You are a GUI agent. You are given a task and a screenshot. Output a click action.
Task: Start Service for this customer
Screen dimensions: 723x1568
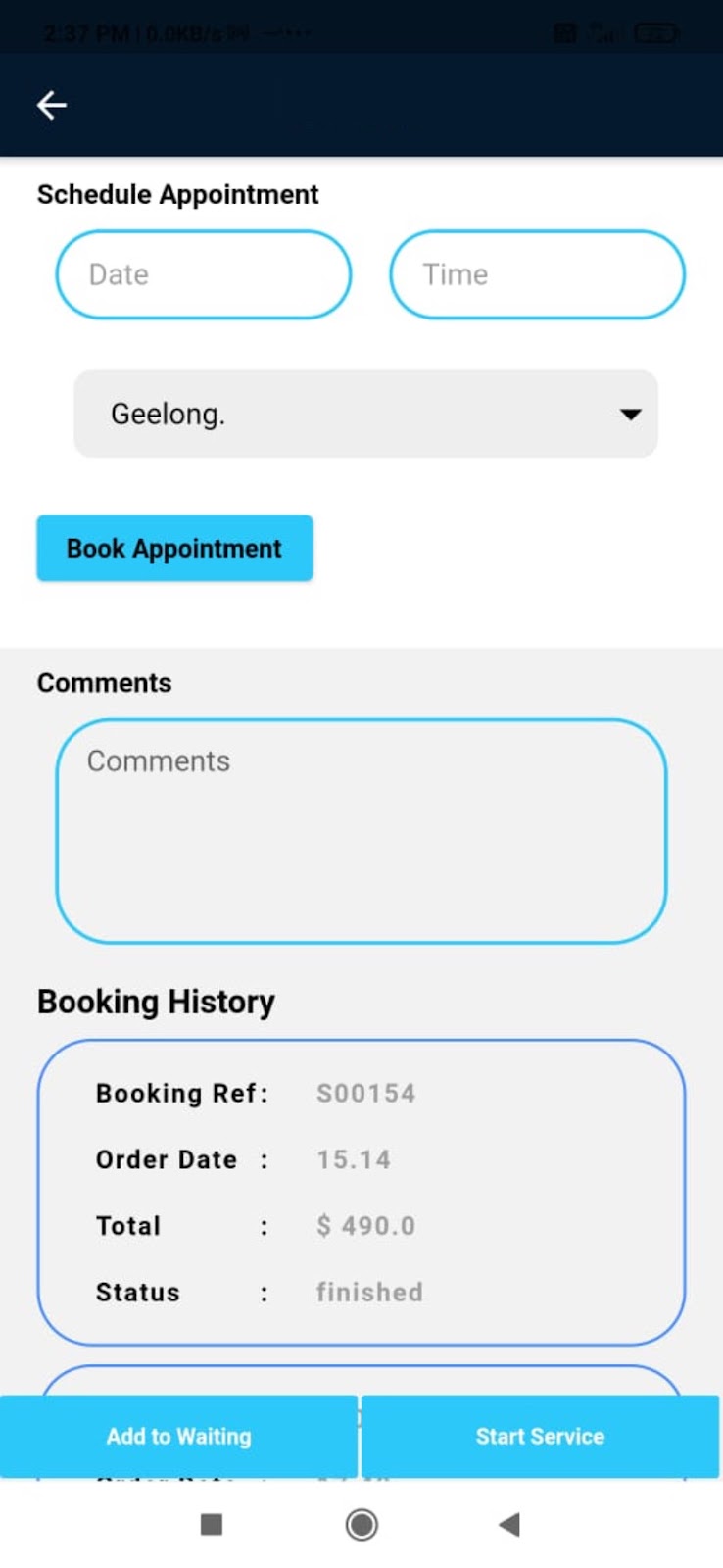540,1437
